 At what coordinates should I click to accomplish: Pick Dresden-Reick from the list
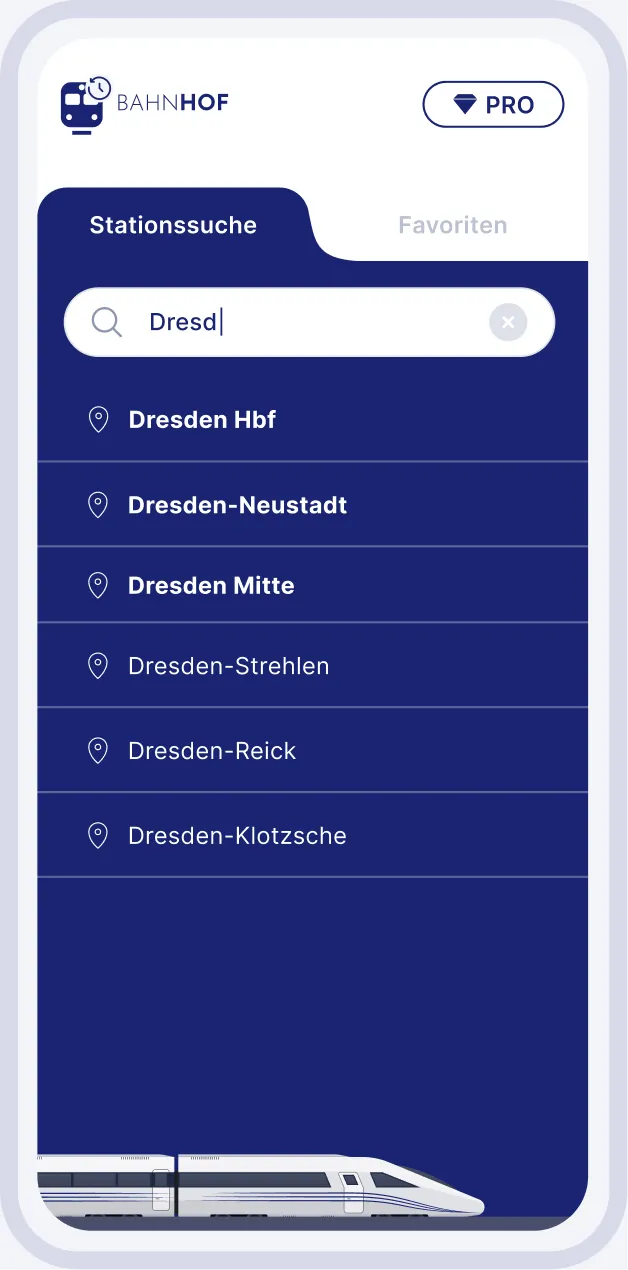click(212, 751)
